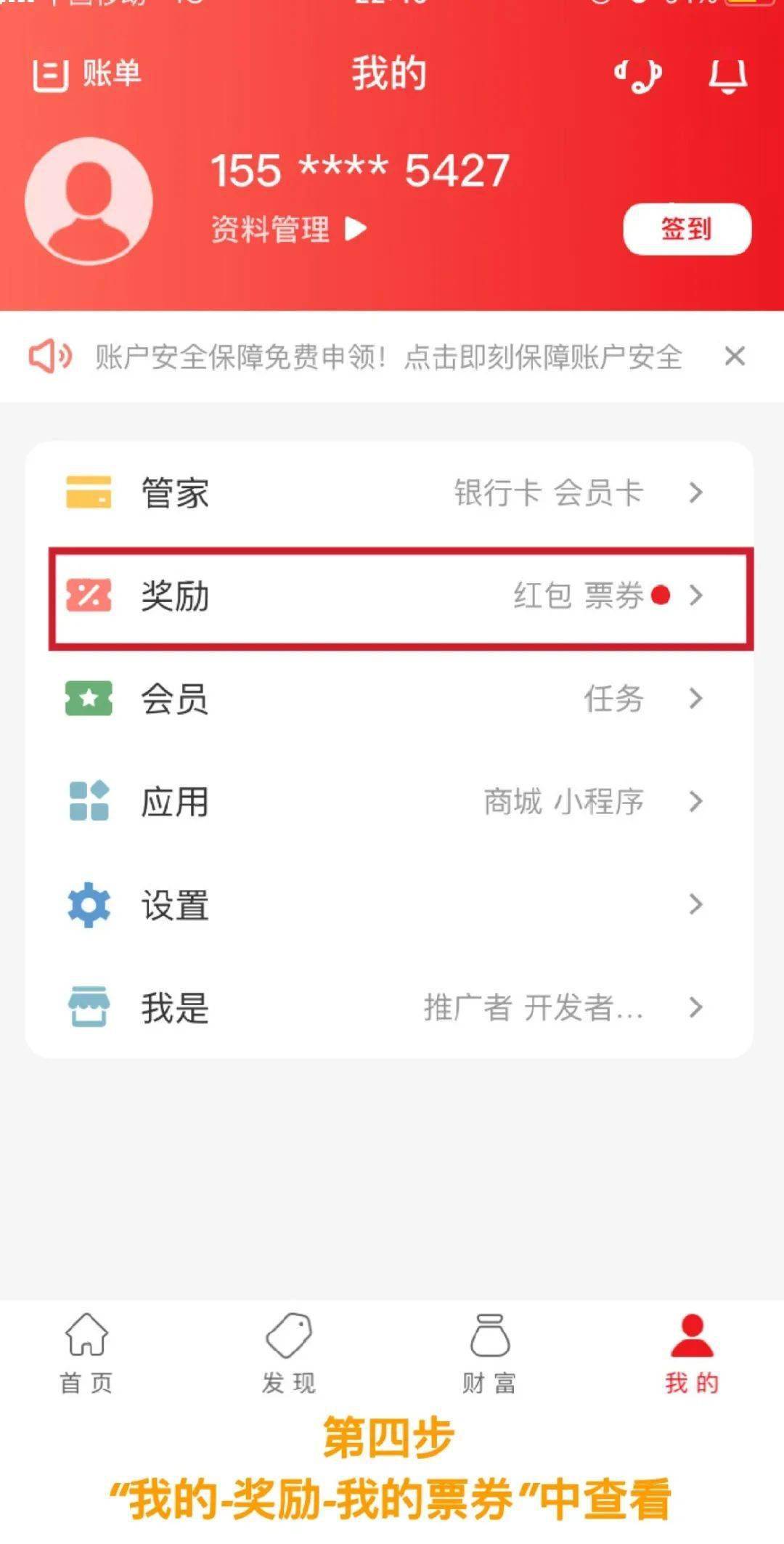The width and height of the screenshot is (784, 1544).
Task: Open 应用 mall and mini programs
Action: pos(389,802)
